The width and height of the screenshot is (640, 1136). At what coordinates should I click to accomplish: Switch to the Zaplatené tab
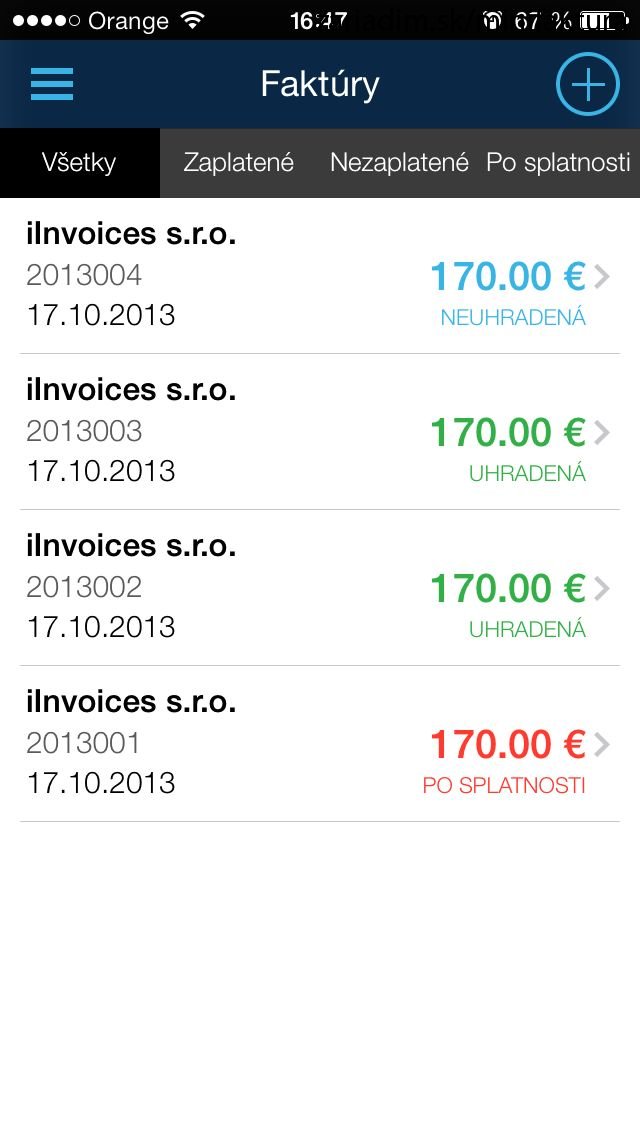point(238,163)
